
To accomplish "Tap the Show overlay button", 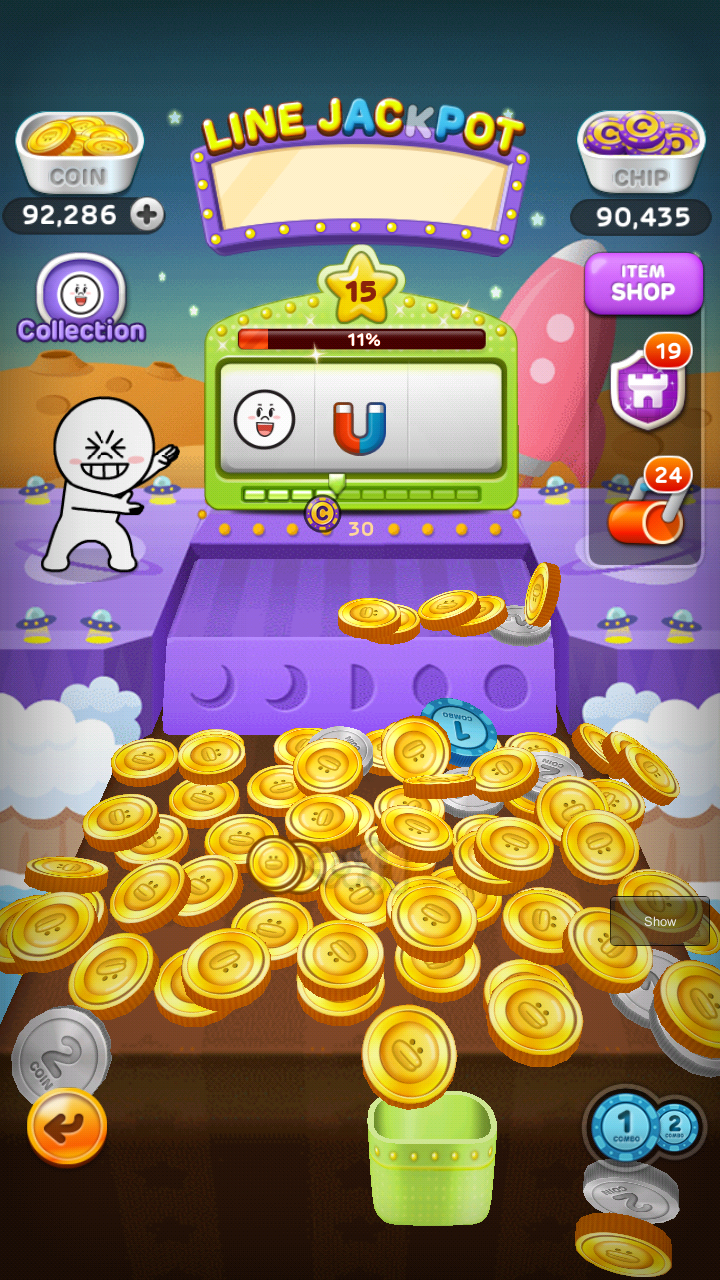I will [x=660, y=921].
